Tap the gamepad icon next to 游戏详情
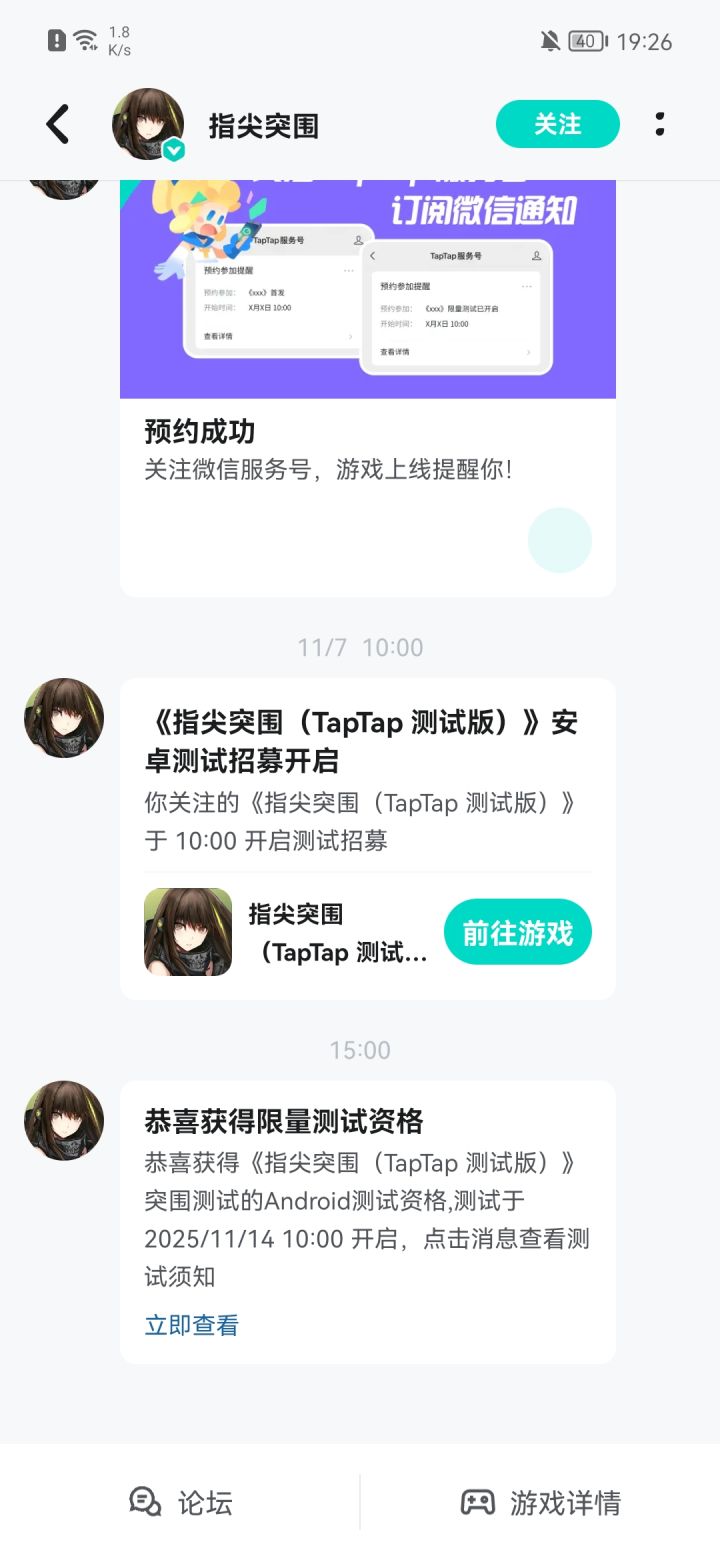720x1560 pixels. [x=477, y=1501]
